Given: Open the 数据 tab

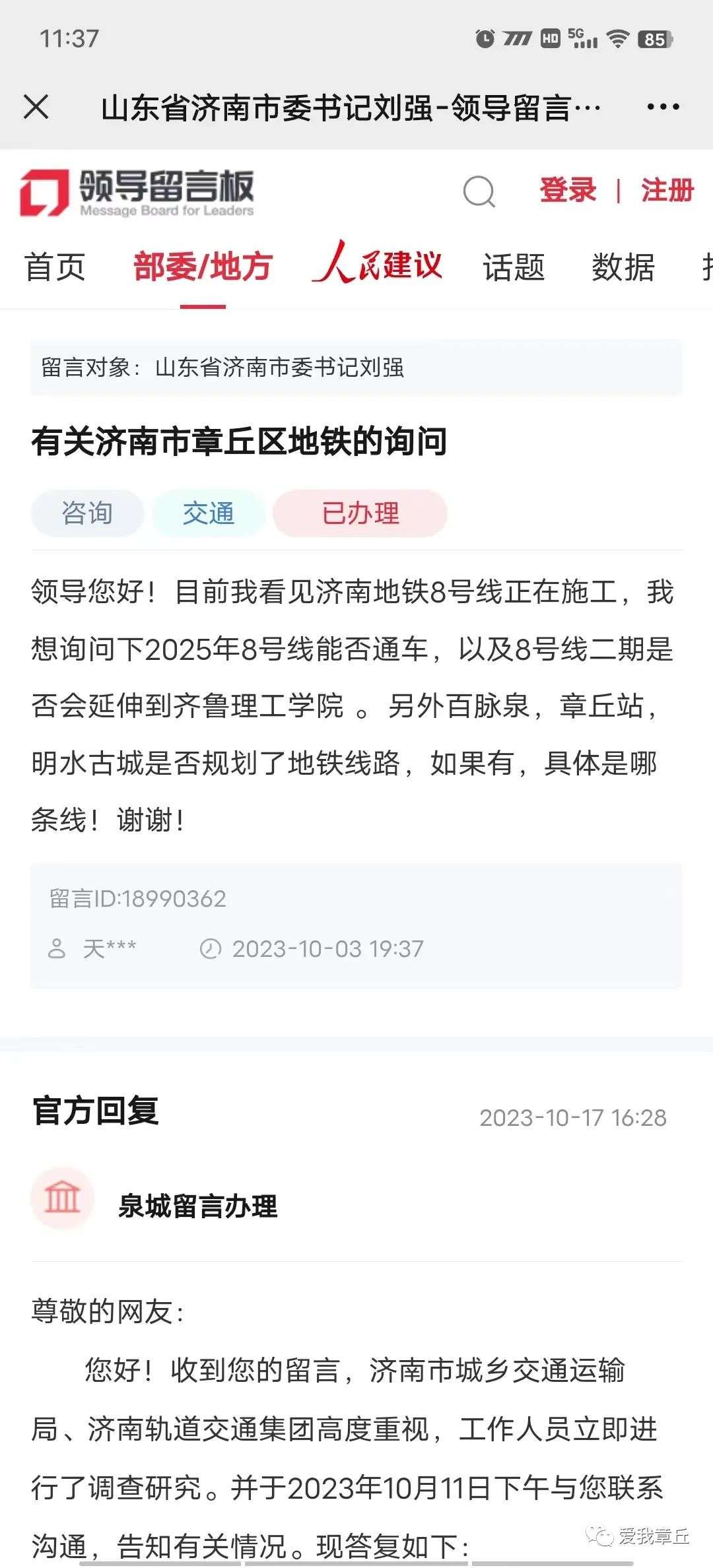Looking at the screenshot, I should [623, 267].
